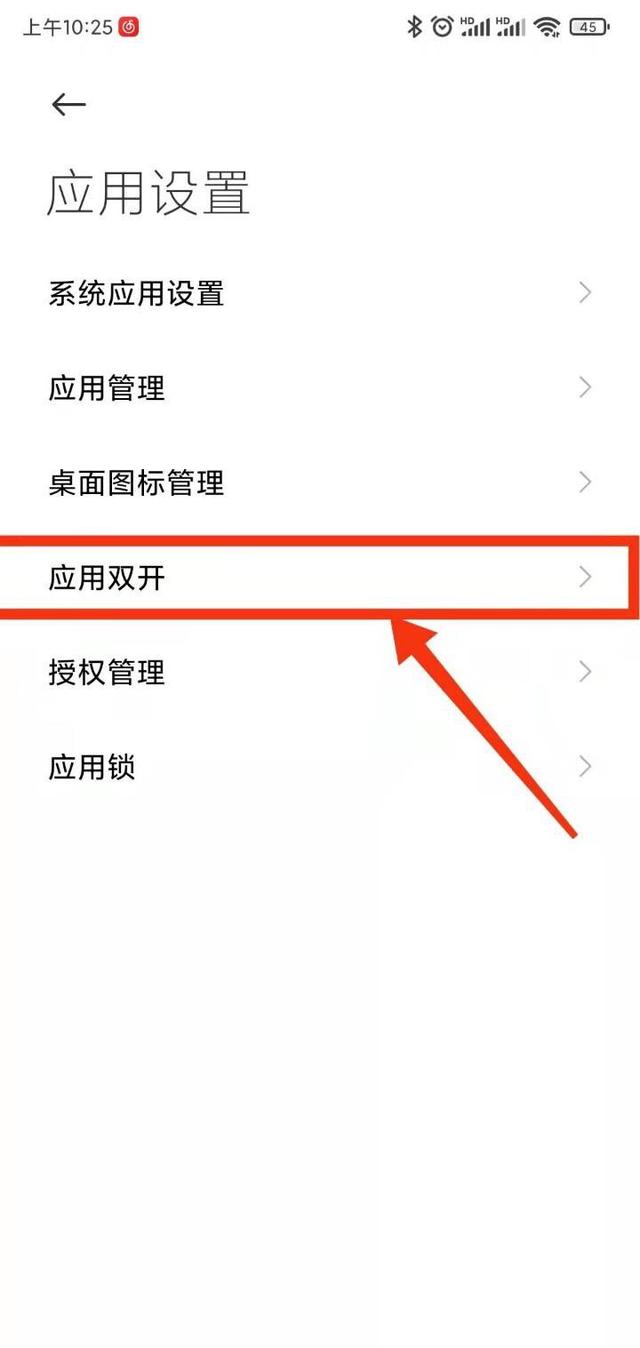Viewport: 640px width, 1348px height.
Task: Open 应用管理
Action: pyautogui.click(x=320, y=388)
